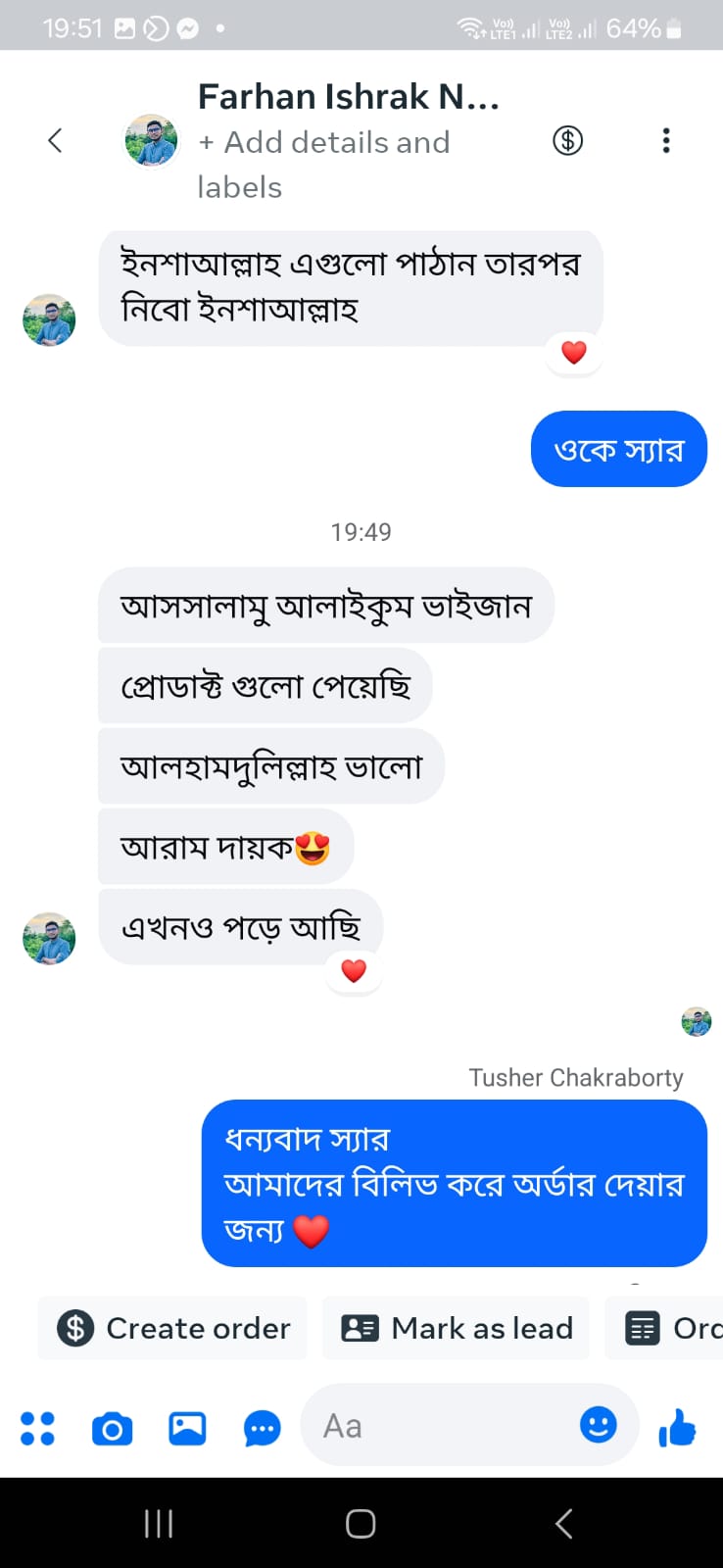Select Mark as lead

click(457, 1328)
